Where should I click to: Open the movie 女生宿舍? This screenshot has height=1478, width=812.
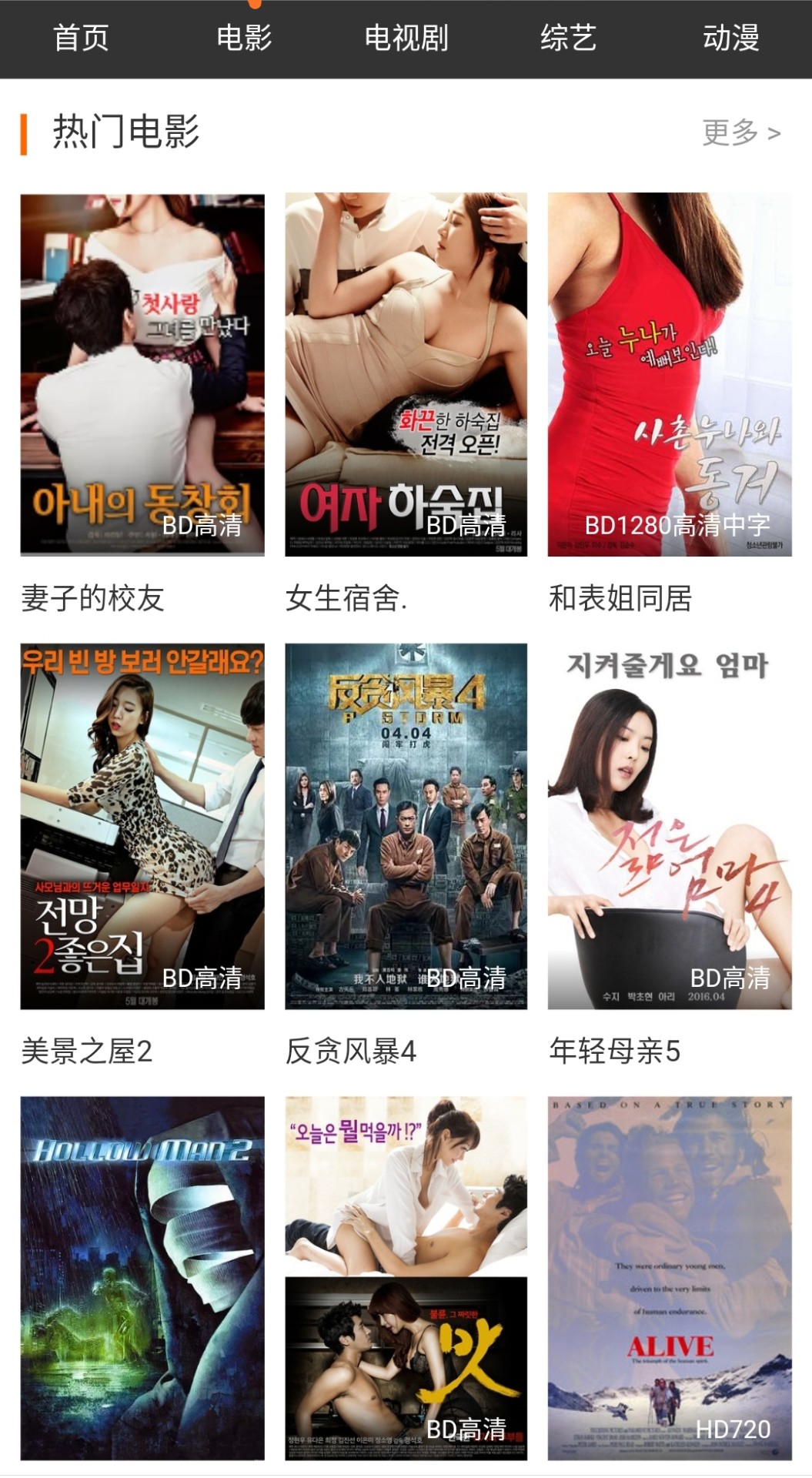pyautogui.click(x=406, y=375)
